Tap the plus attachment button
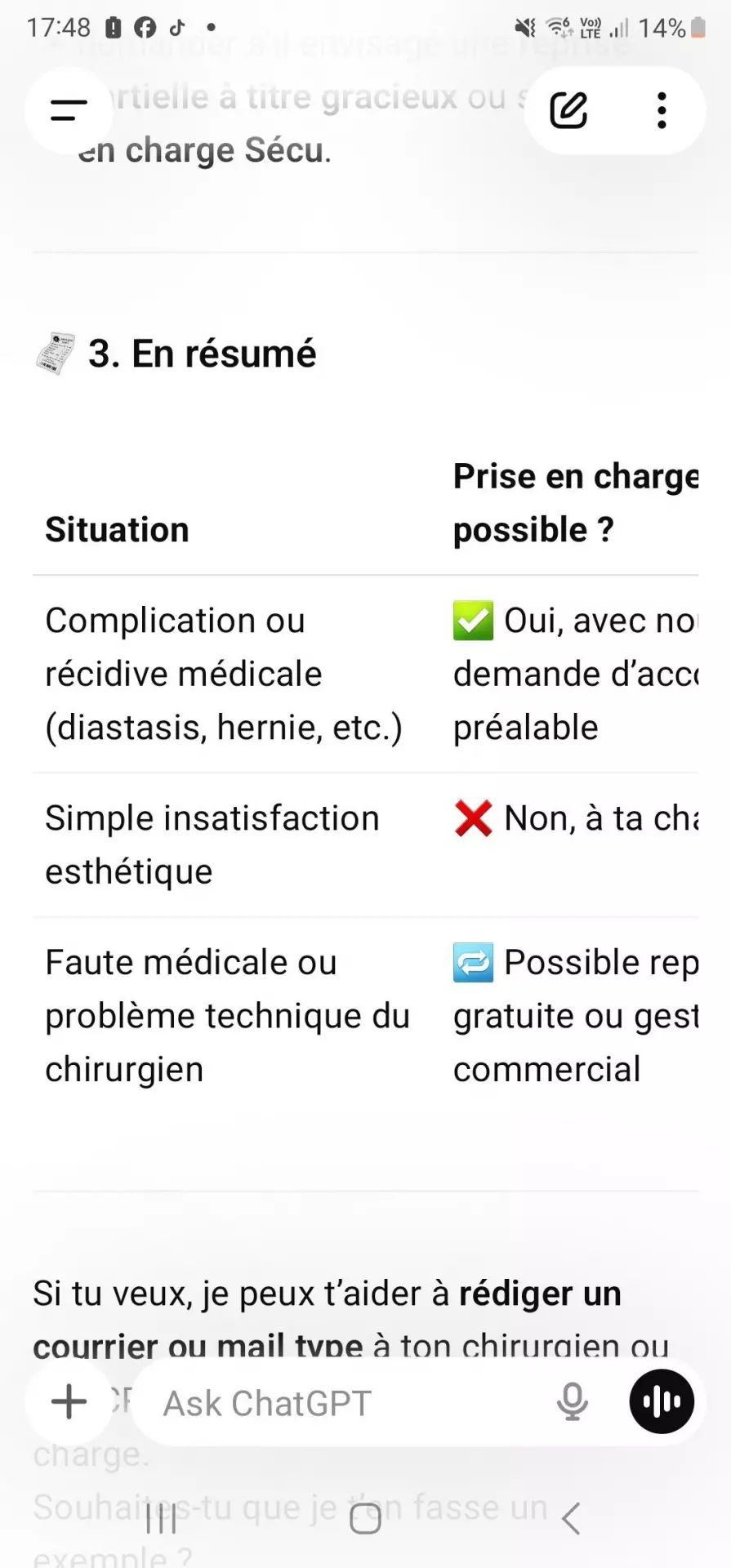The height and width of the screenshot is (1568, 731). click(69, 1402)
